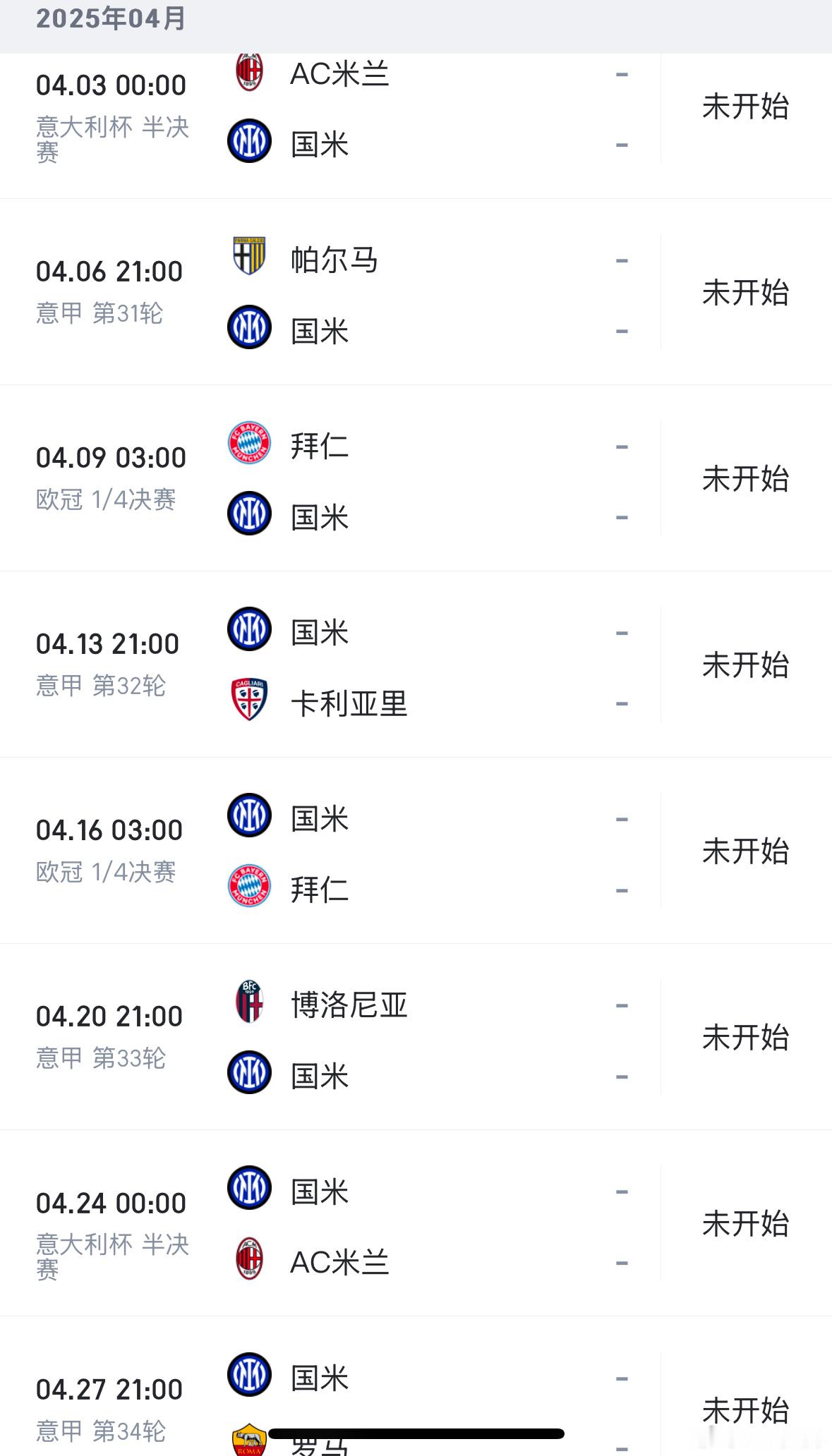Open the 04.20 博洛尼亚 vs 国米 match
832x1456 pixels.
click(416, 1037)
